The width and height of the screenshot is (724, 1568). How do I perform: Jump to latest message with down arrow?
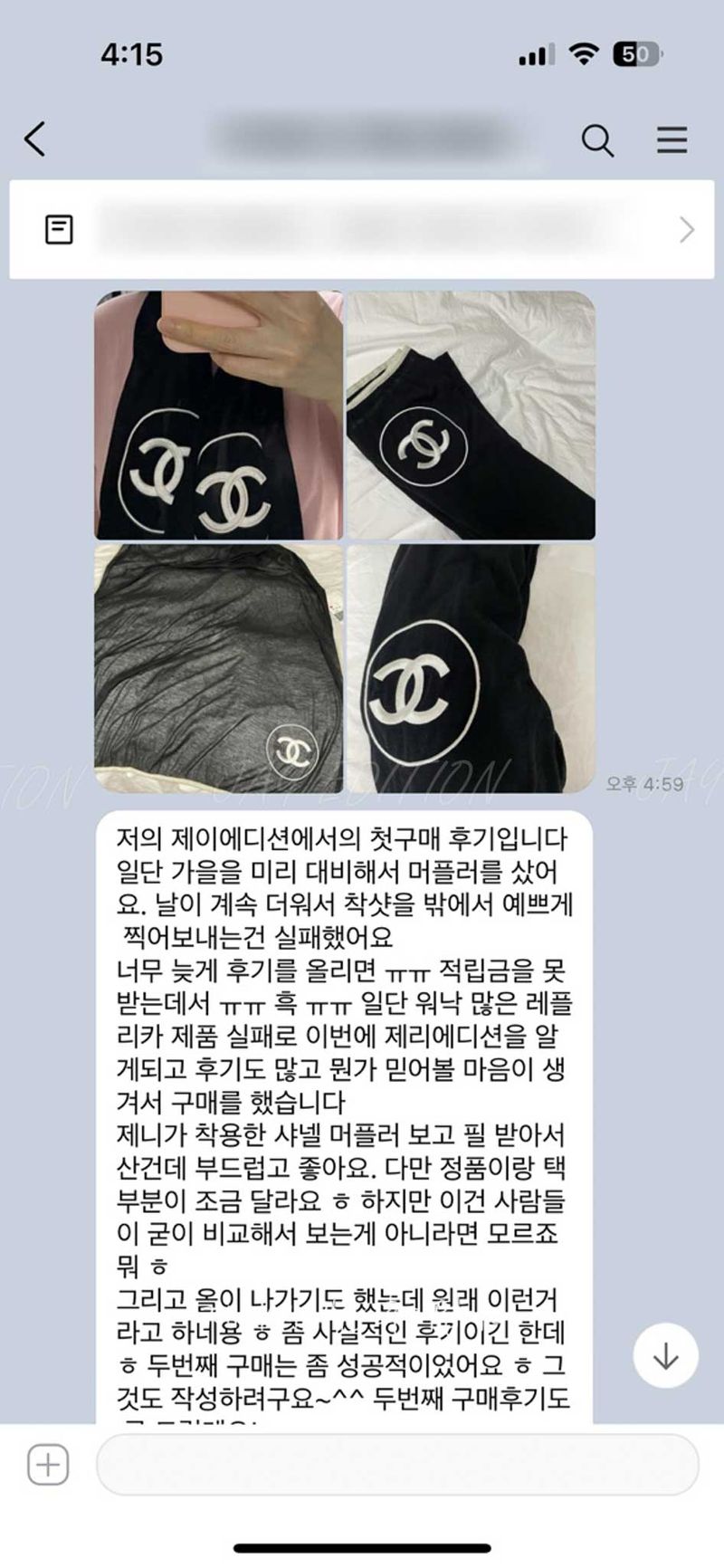click(x=665, y=1355)
